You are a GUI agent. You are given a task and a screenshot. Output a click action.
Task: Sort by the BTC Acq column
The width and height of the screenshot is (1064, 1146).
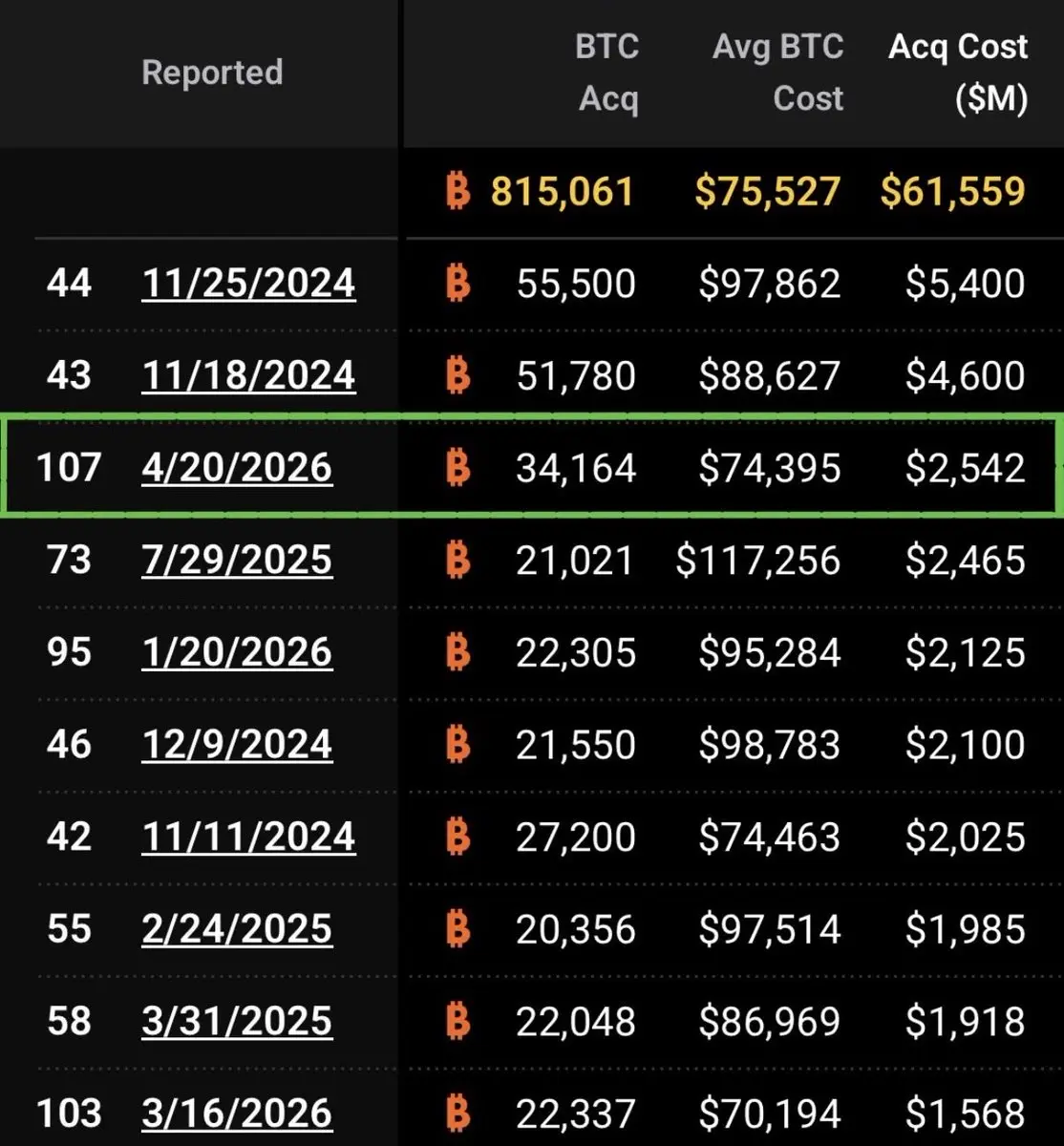point(607,73)
